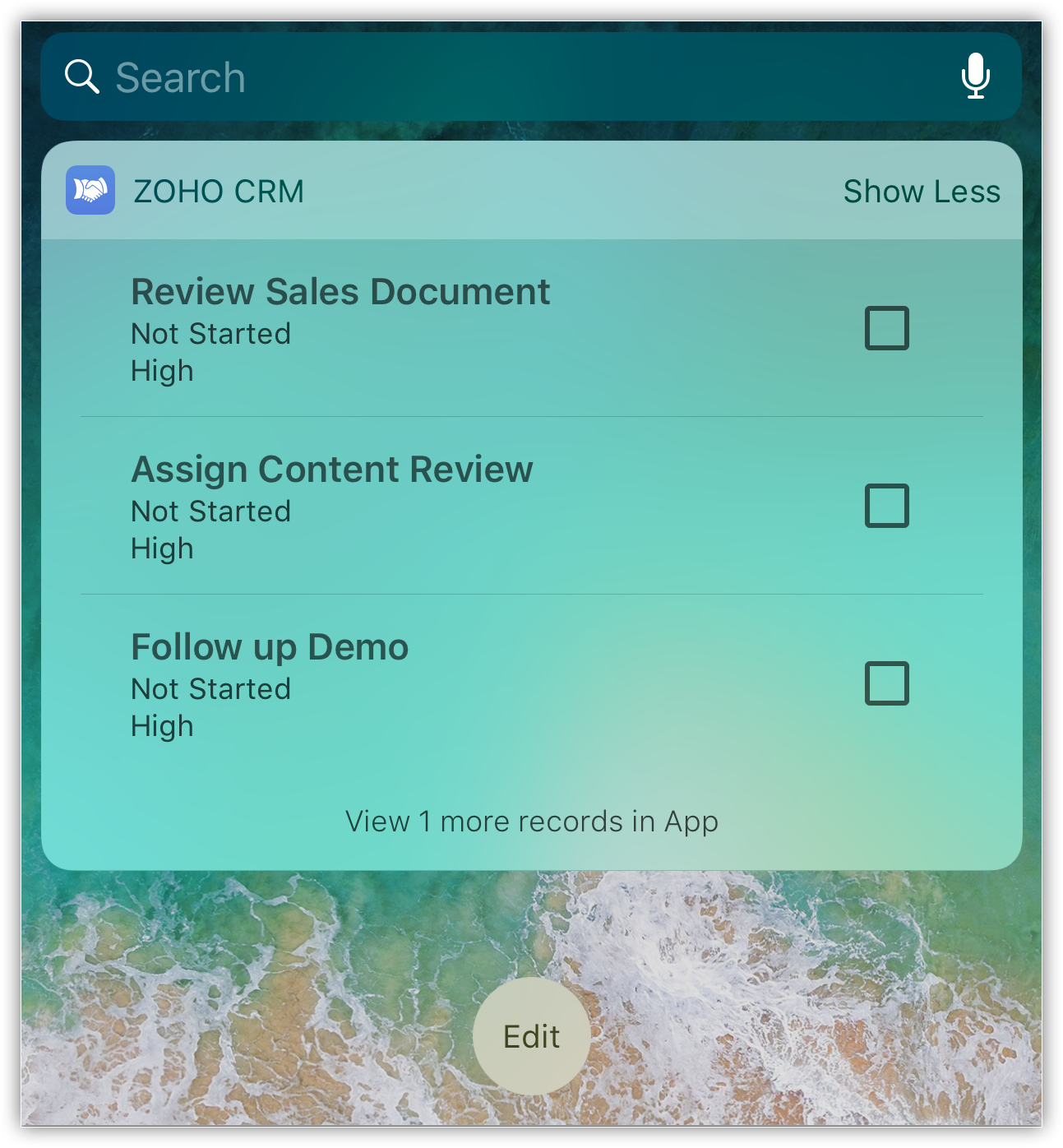Open the Follow up Demo task
The image size is (1063, 1148).
(x=270, y=649)
